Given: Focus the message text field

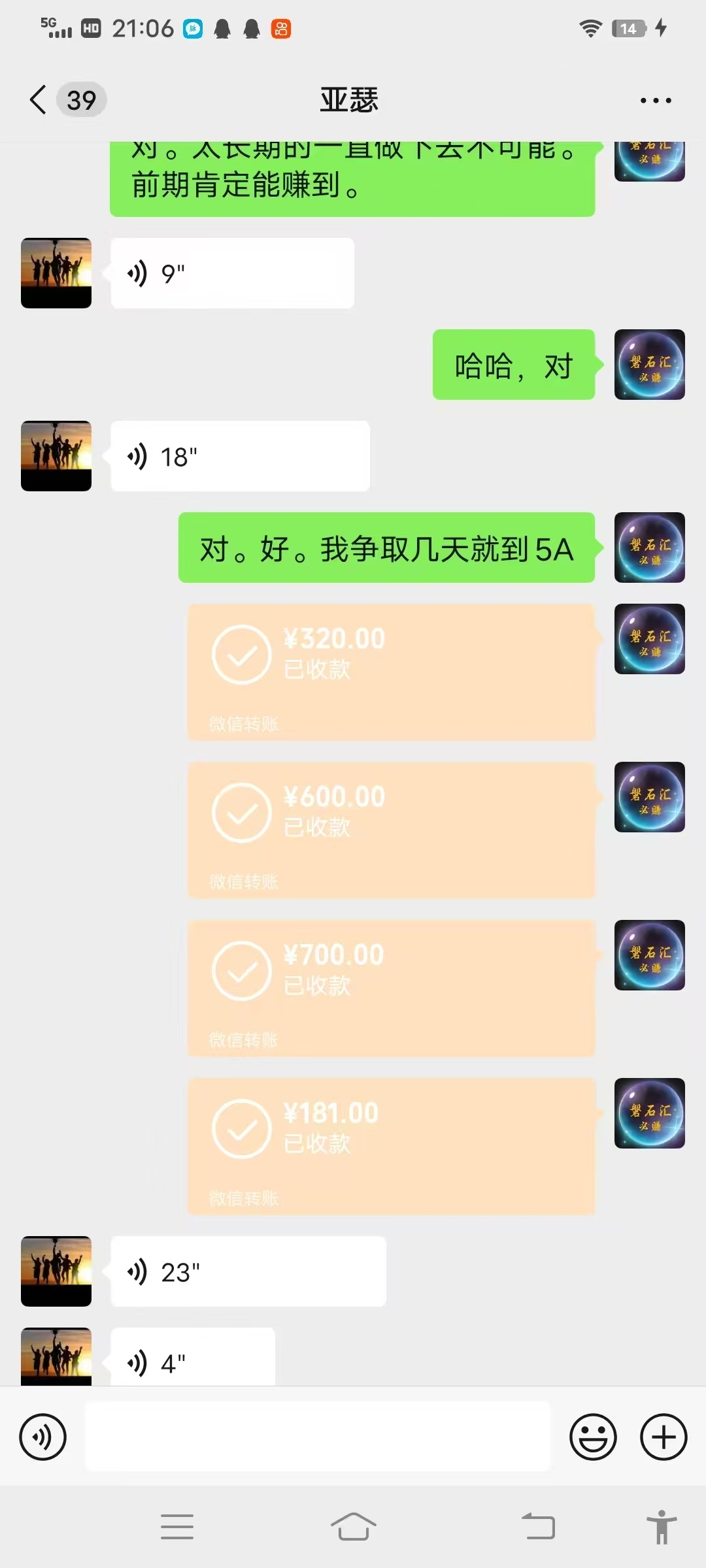Looking at the screenshot, I should [318, 1437].
